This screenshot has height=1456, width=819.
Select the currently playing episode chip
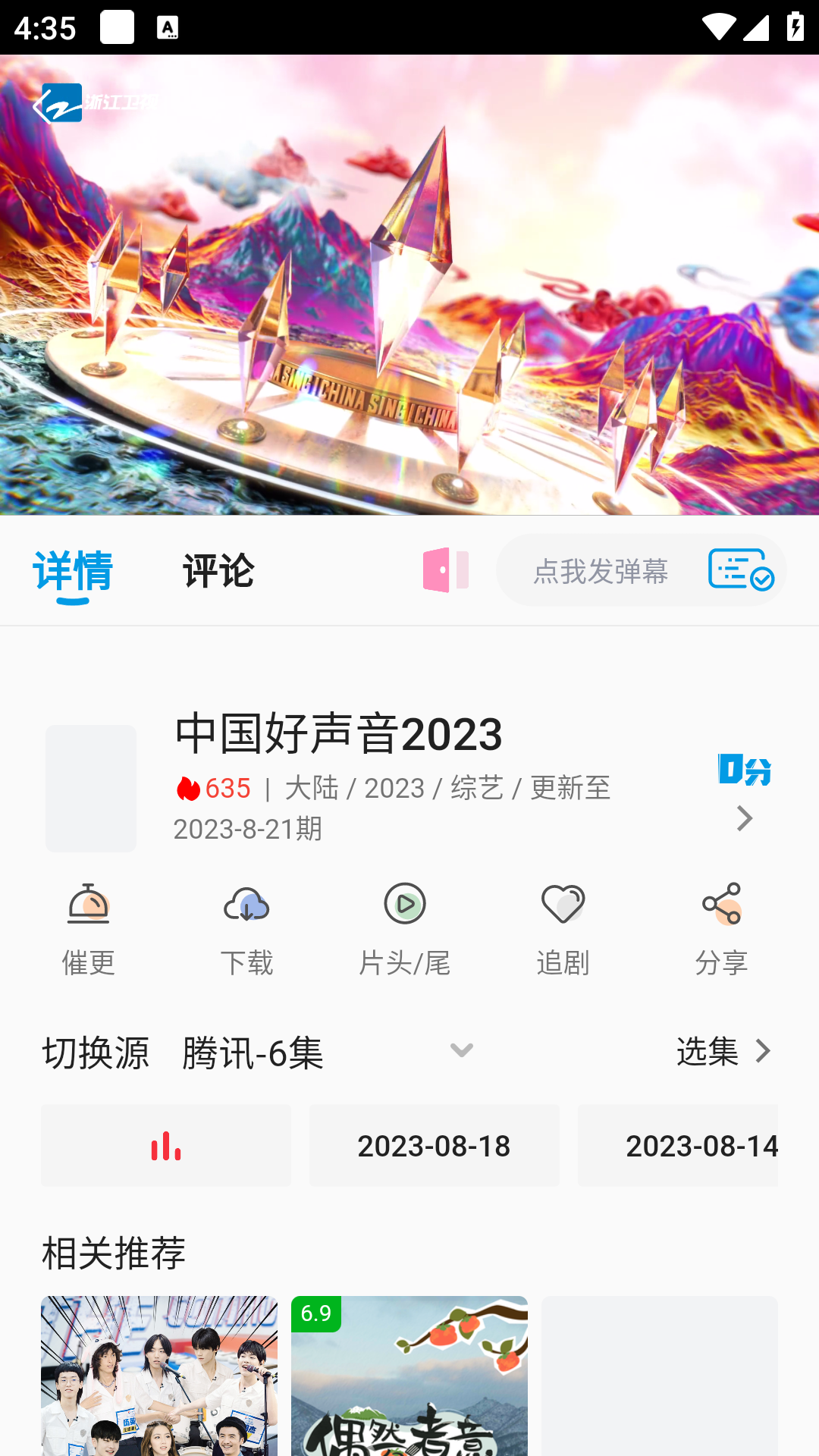(166, 1146)
